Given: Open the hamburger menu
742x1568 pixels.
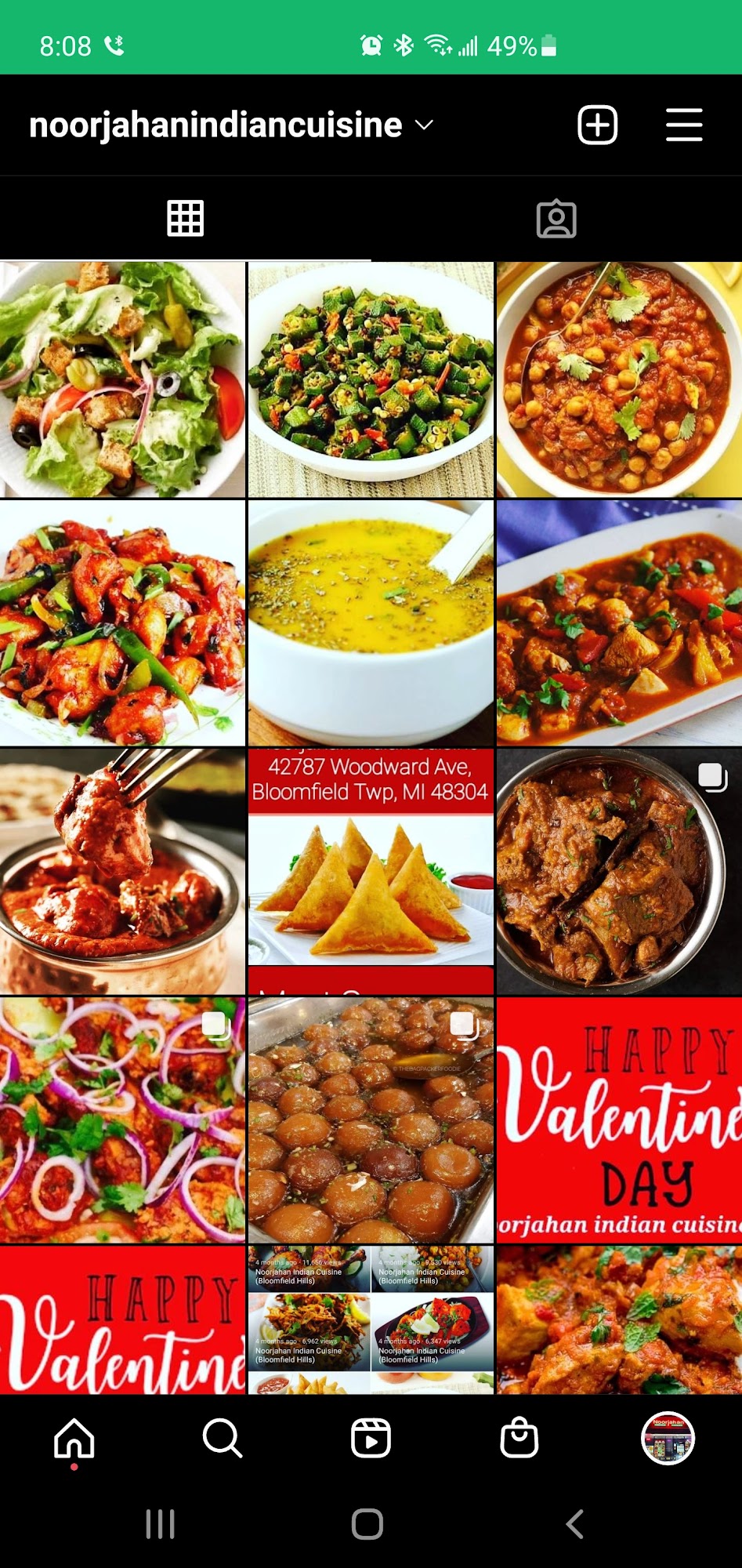Looking at the screenshot, I should [x=683, y=125].
